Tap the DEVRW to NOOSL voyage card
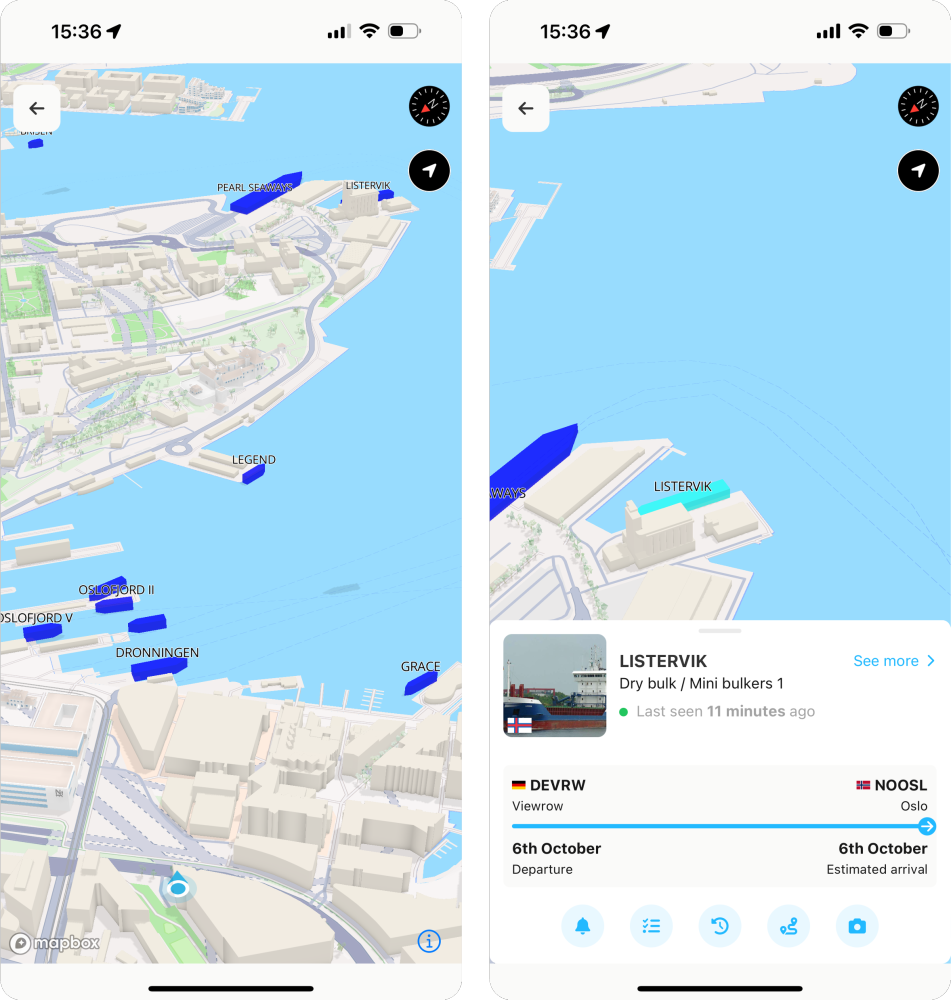 pyautogui.click(x=720, y=826)
